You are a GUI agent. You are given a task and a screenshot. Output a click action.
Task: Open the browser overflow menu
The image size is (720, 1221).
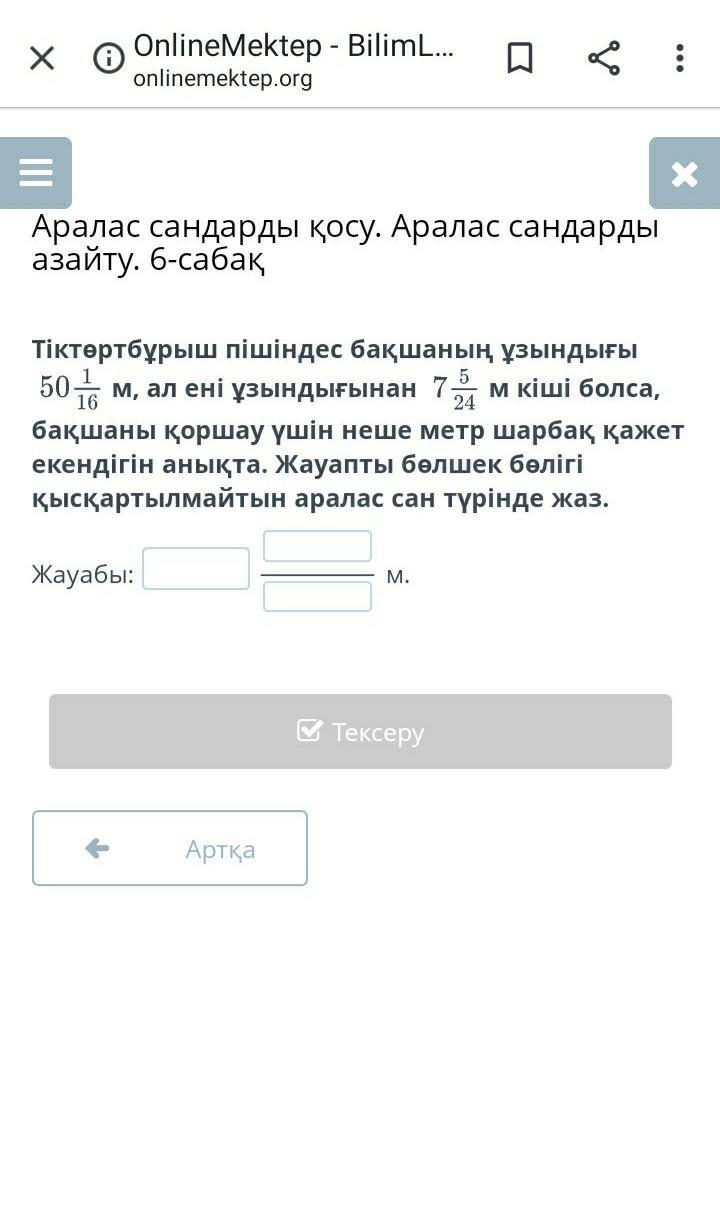coord(679,59)
